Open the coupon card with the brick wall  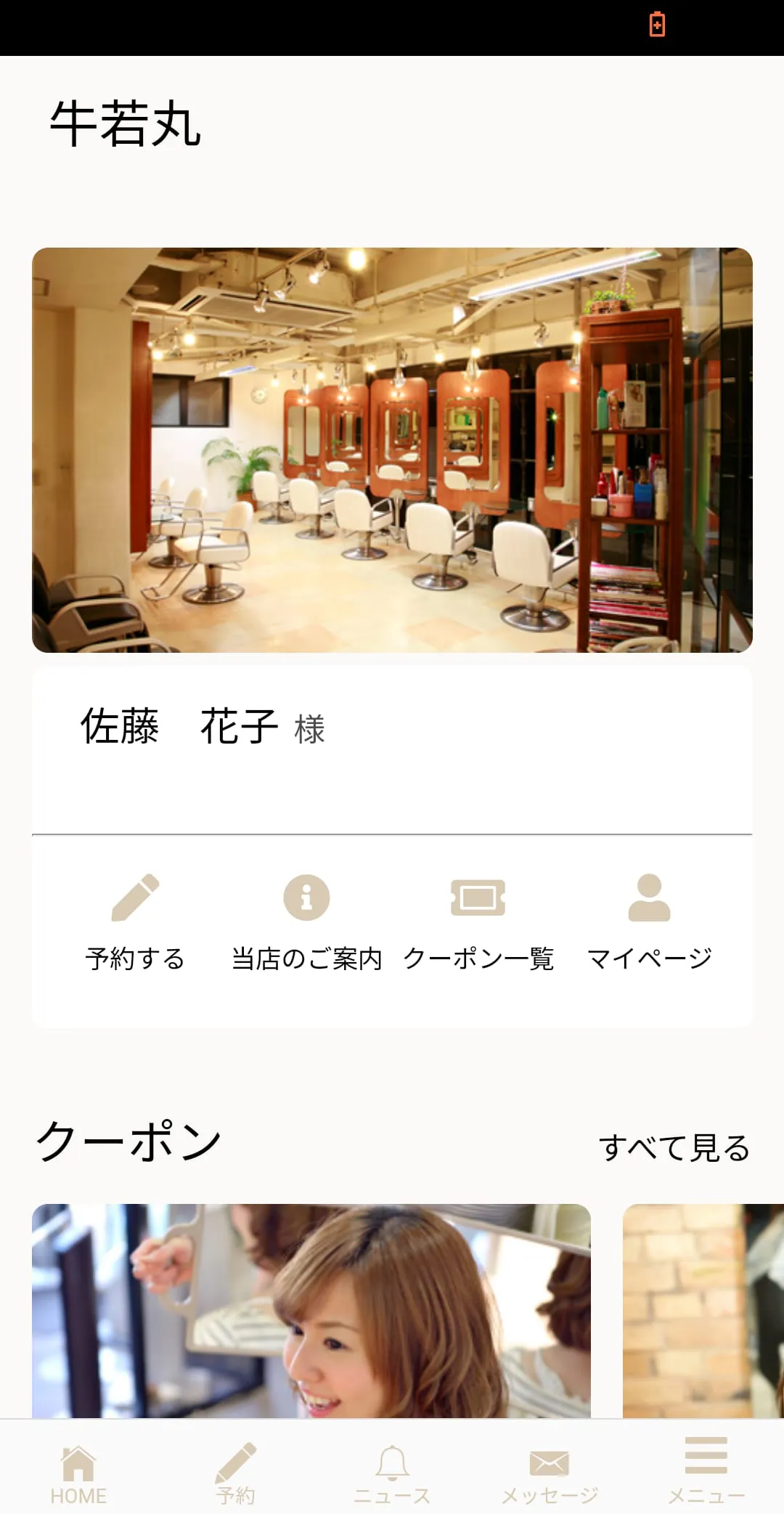703,1311
